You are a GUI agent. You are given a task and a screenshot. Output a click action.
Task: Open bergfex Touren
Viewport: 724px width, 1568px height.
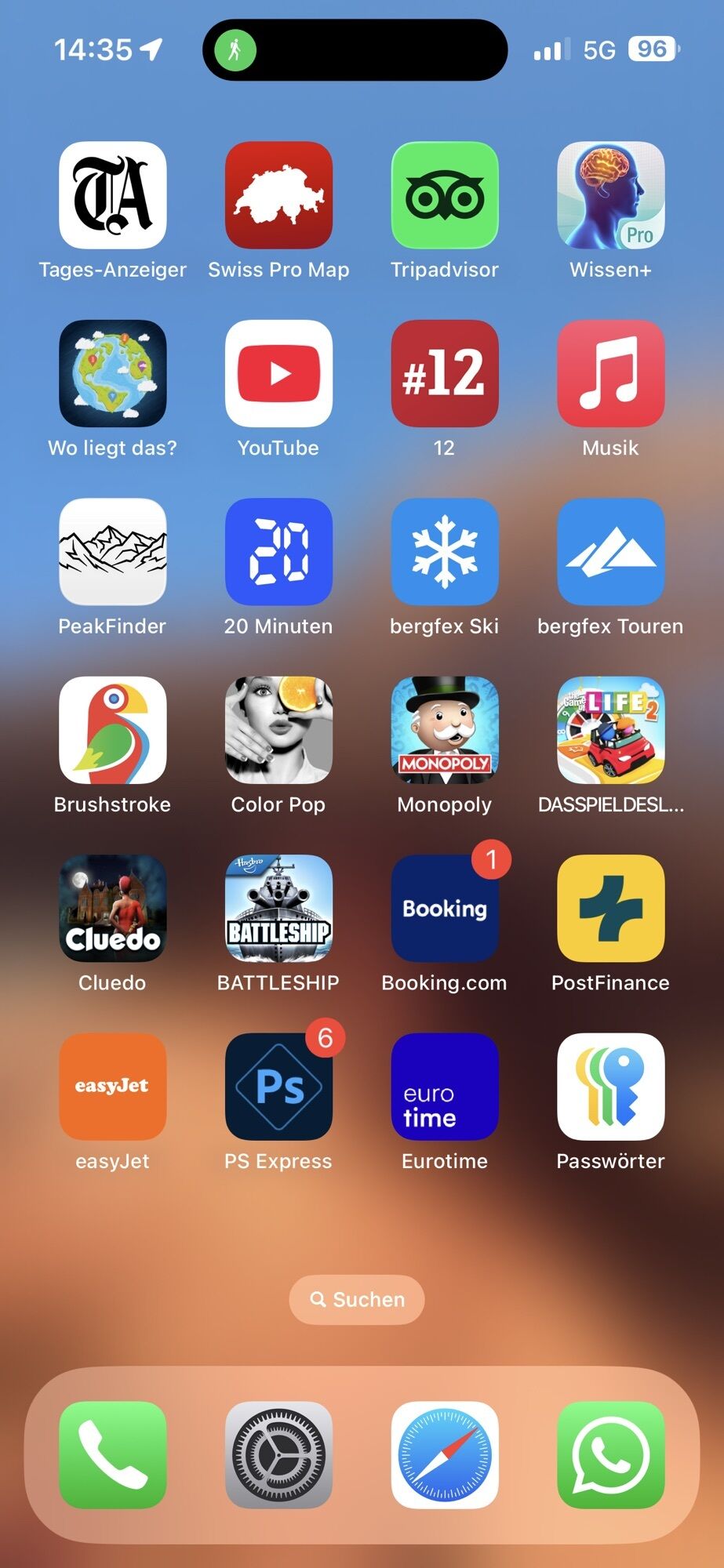pos(610,551)
